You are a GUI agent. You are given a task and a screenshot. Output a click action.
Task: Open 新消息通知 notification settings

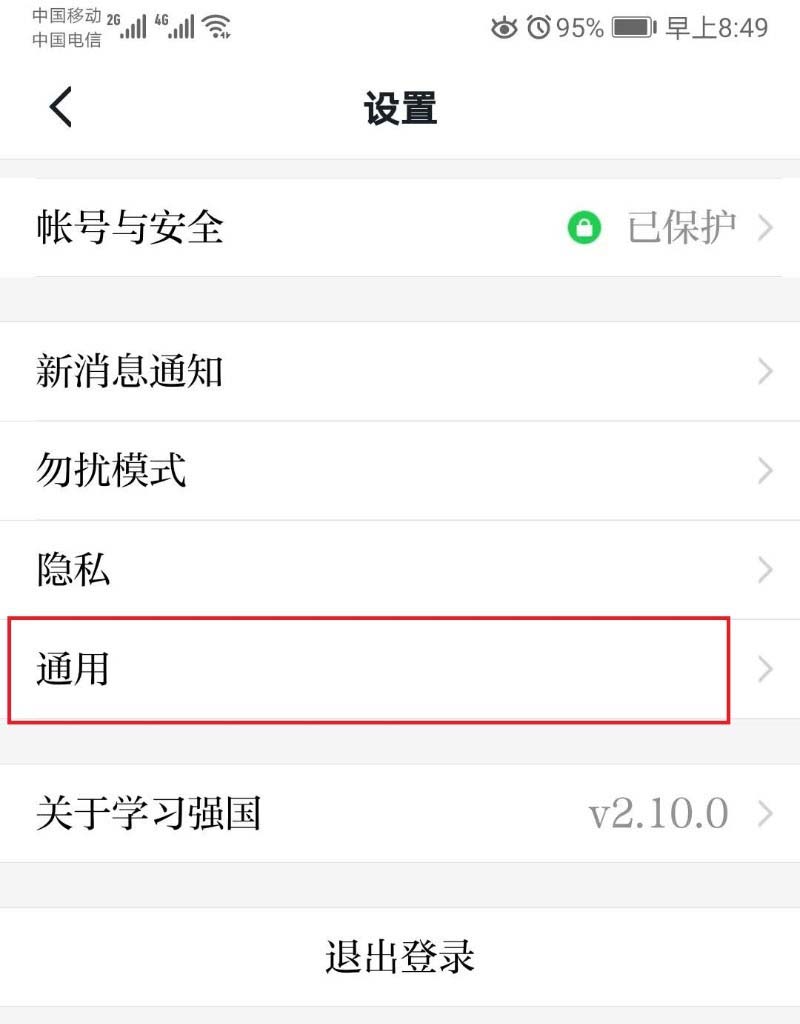pyautogui.click(x=400, y=372)
